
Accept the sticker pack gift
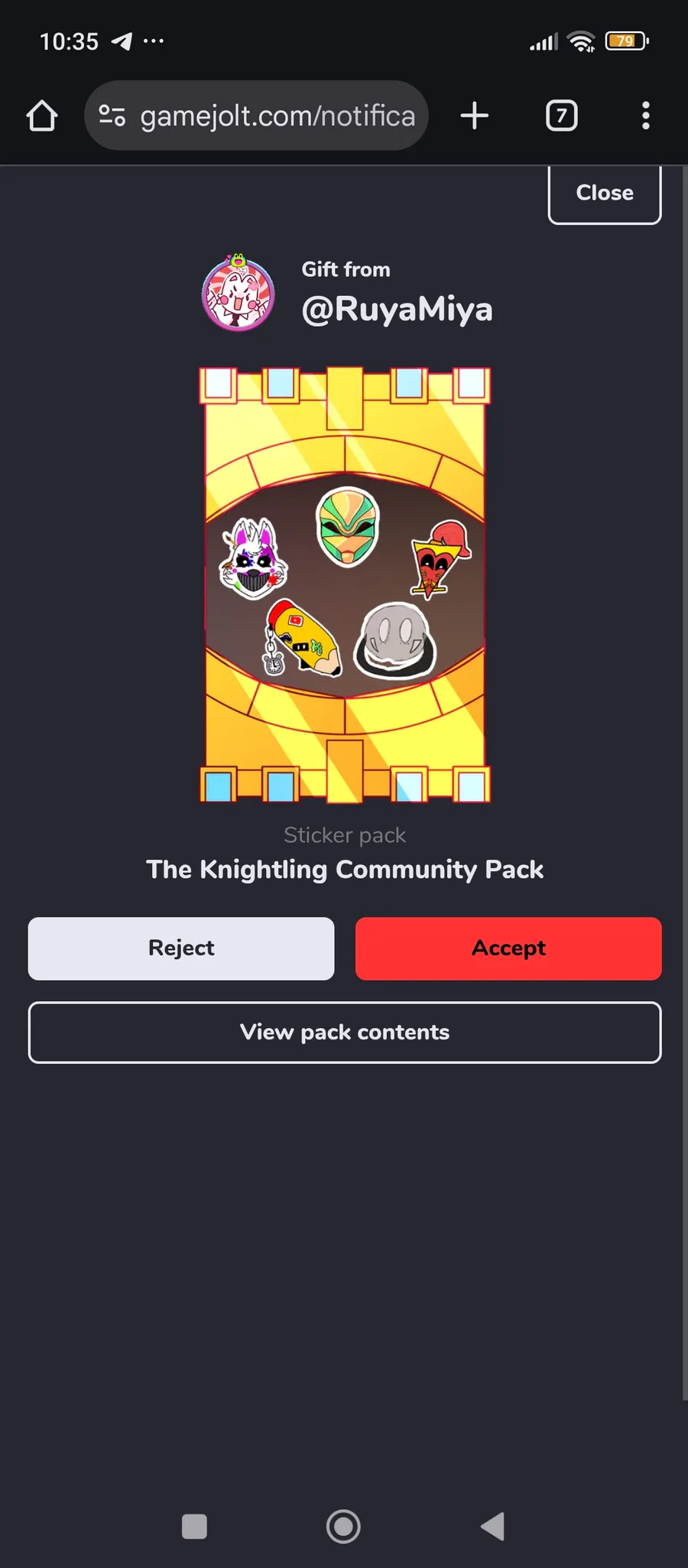(x=508, y=948)
